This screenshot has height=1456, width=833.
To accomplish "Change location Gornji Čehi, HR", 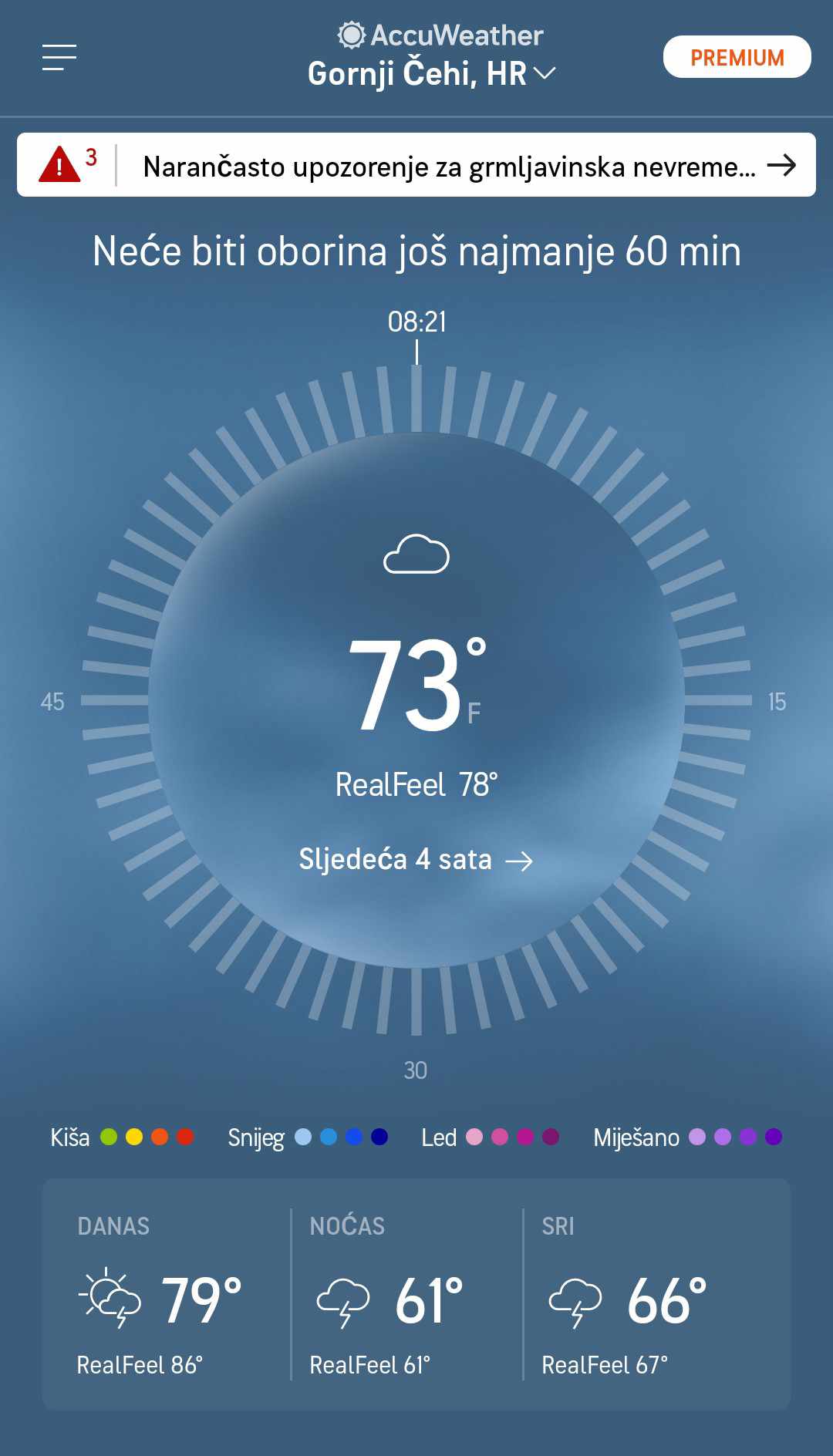I will [431, 73].
